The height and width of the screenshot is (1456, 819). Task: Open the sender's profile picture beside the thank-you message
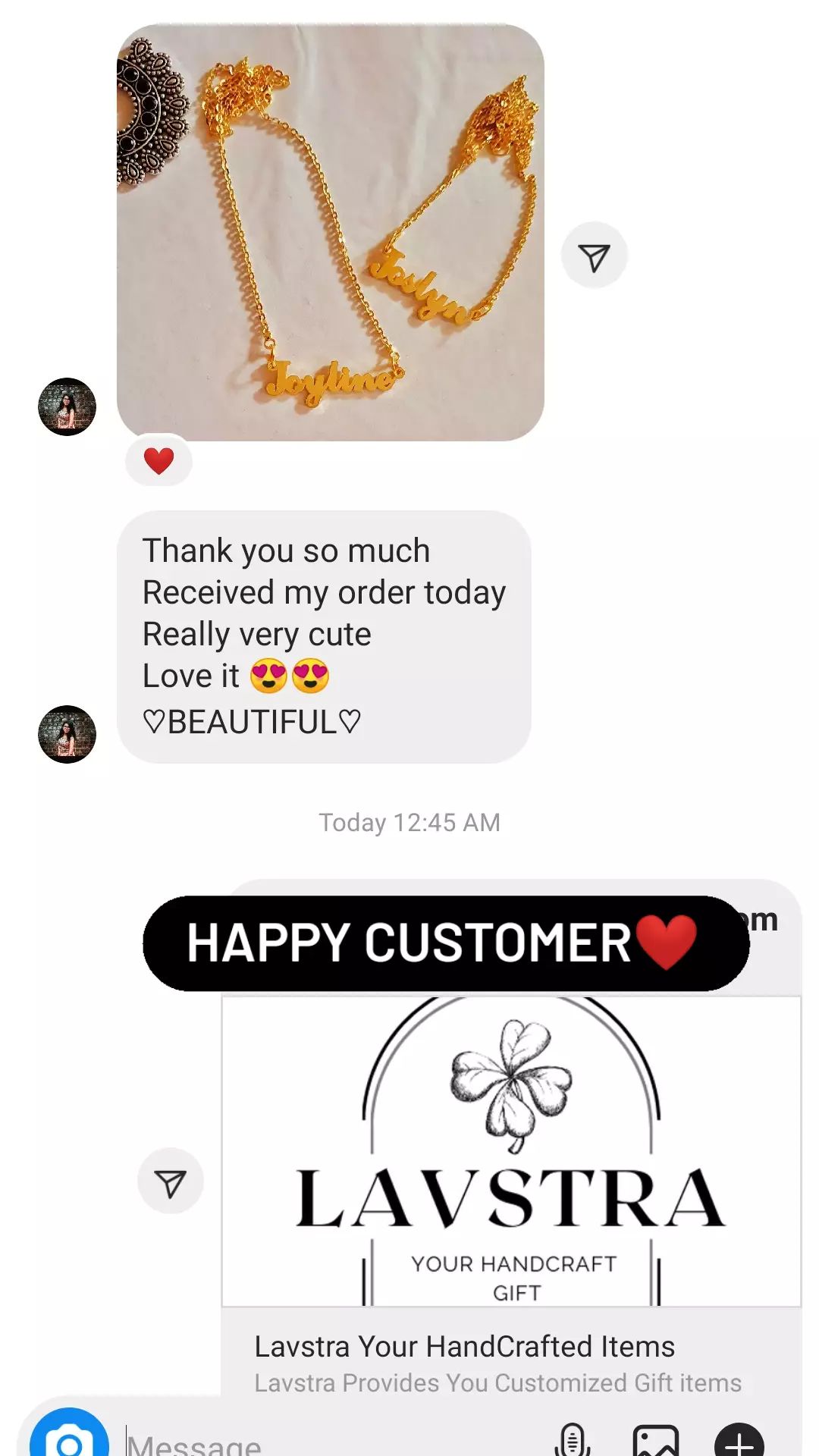pos(67,734)
